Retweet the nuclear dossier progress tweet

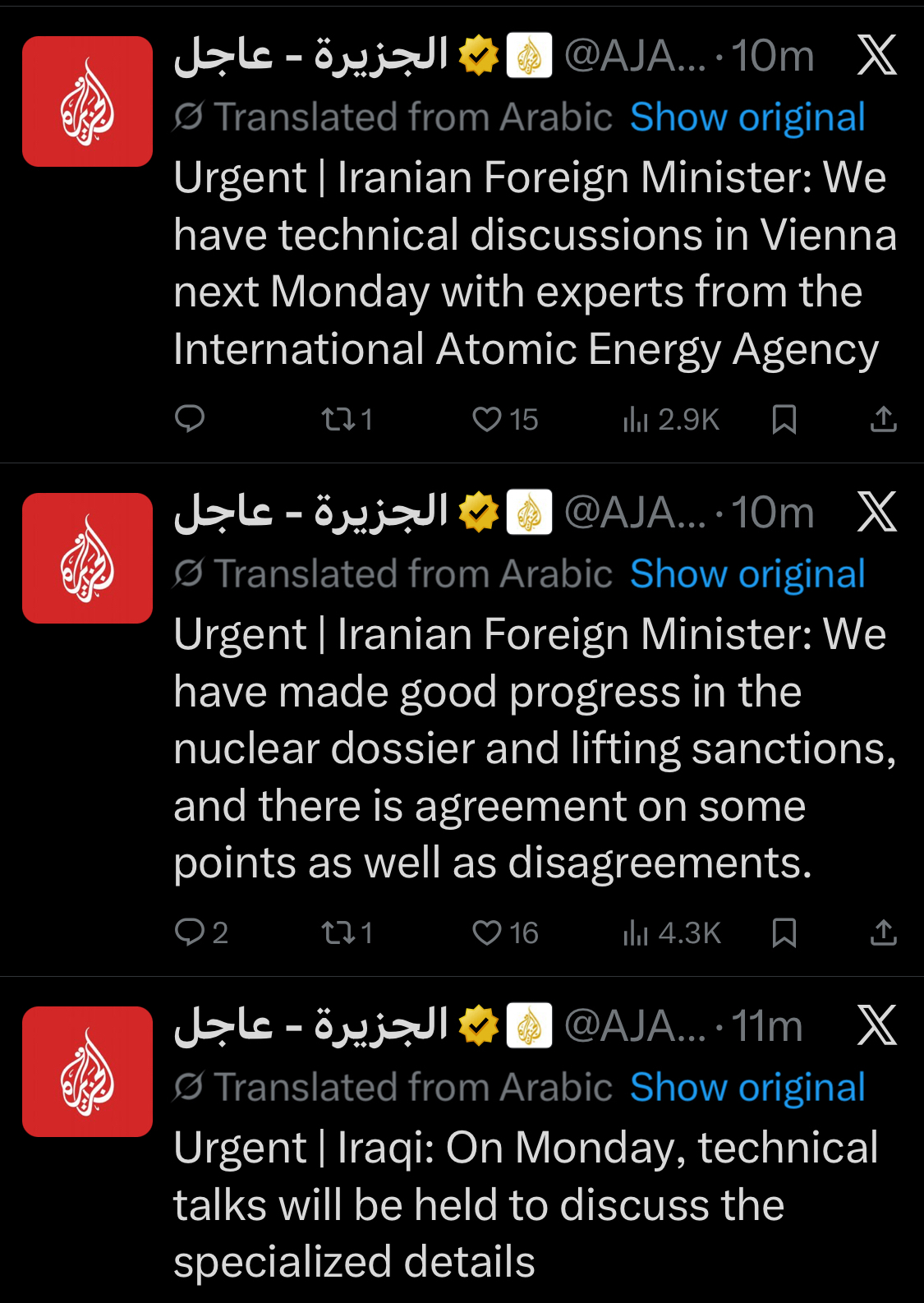click(338, 932)
